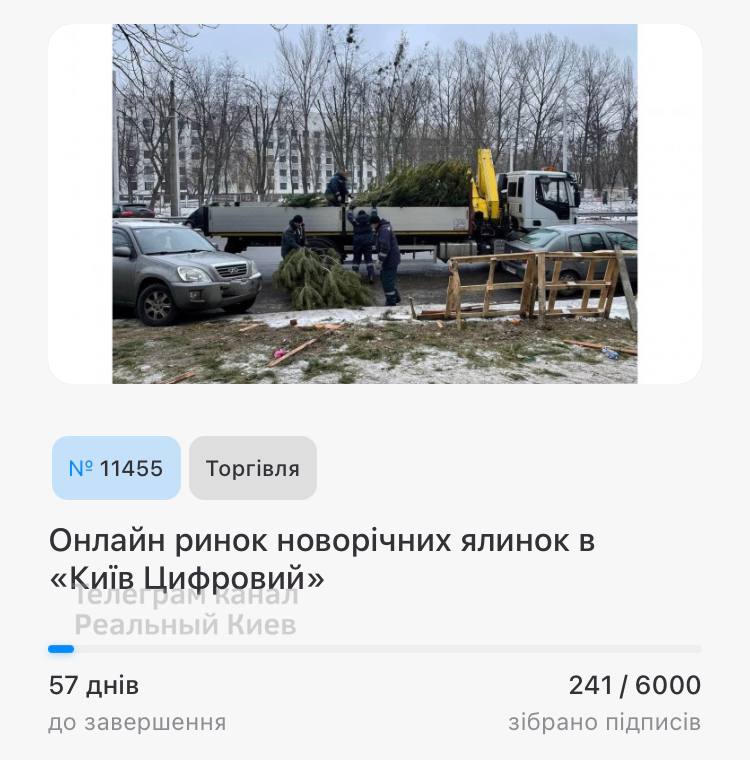Open the petition photo of the tree truck
The width and height of the screenshot is (750, 760).
click(x=374, y=204)
